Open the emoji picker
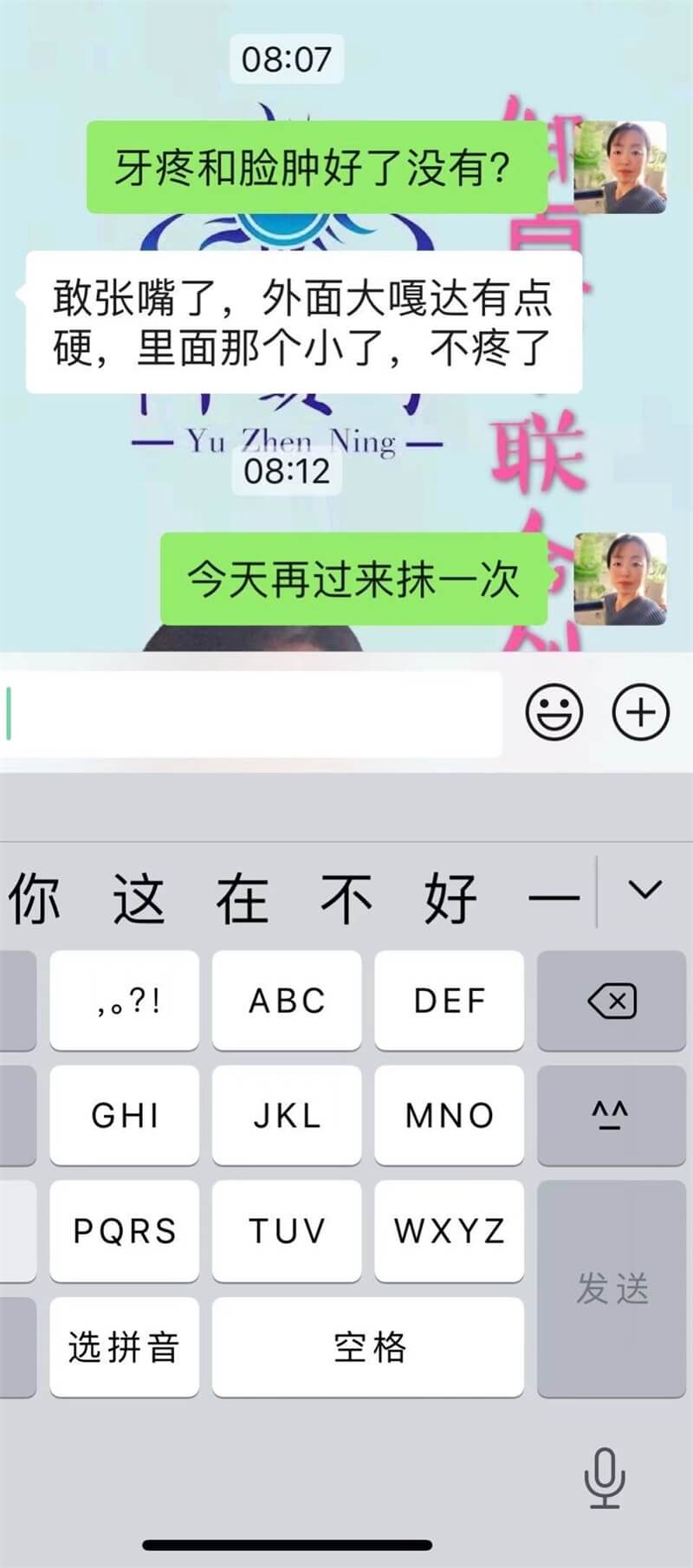 coord(554,712)
